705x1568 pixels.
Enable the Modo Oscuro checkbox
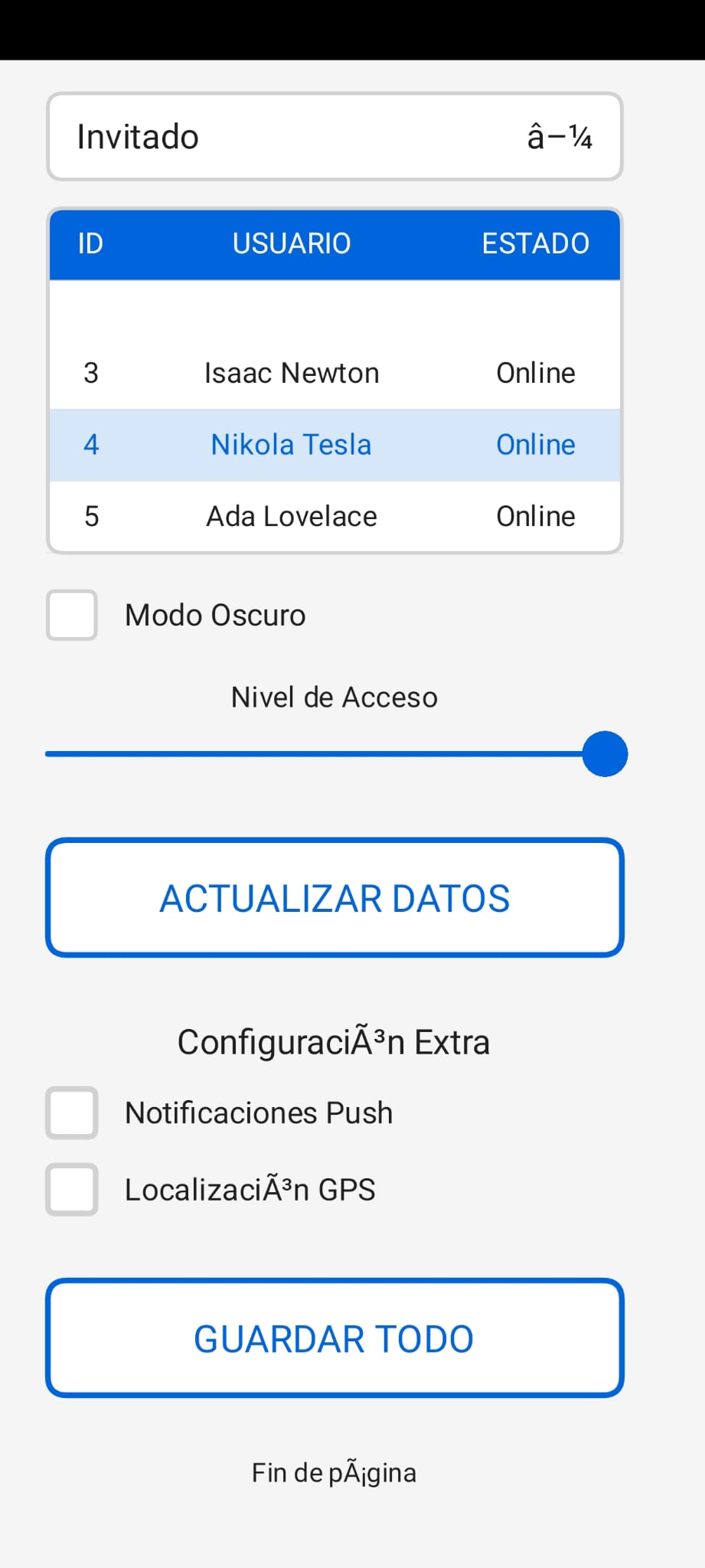click(x=72, y=615)
